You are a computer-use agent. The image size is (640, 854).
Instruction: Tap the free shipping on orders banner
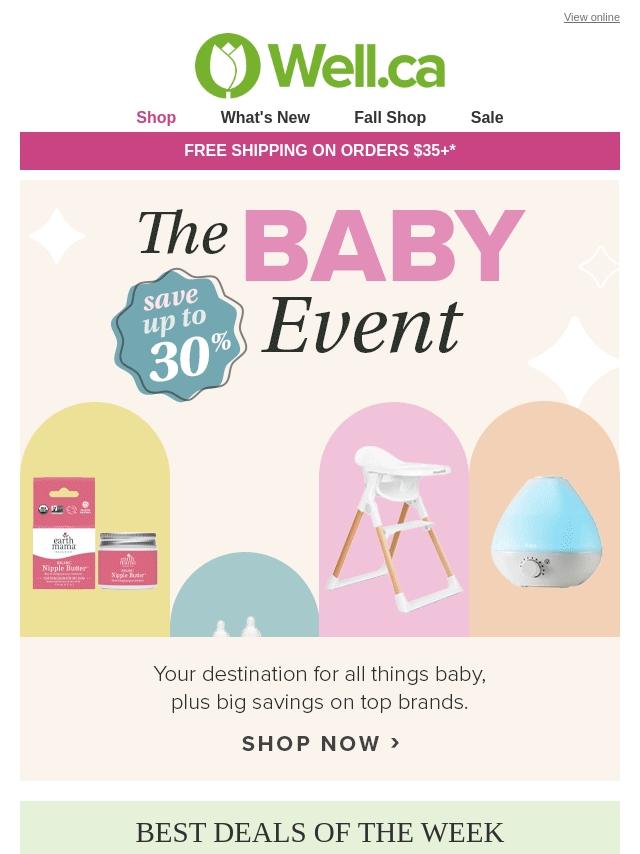tap(320, 151)
